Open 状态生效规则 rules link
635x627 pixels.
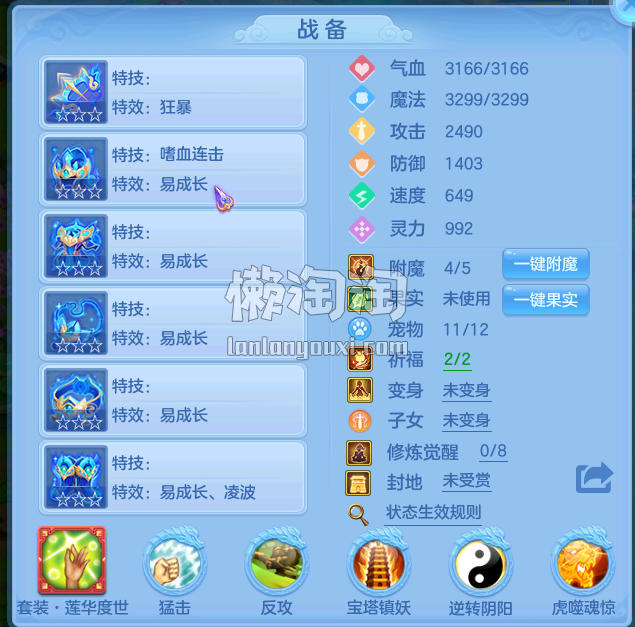(432, 514)
